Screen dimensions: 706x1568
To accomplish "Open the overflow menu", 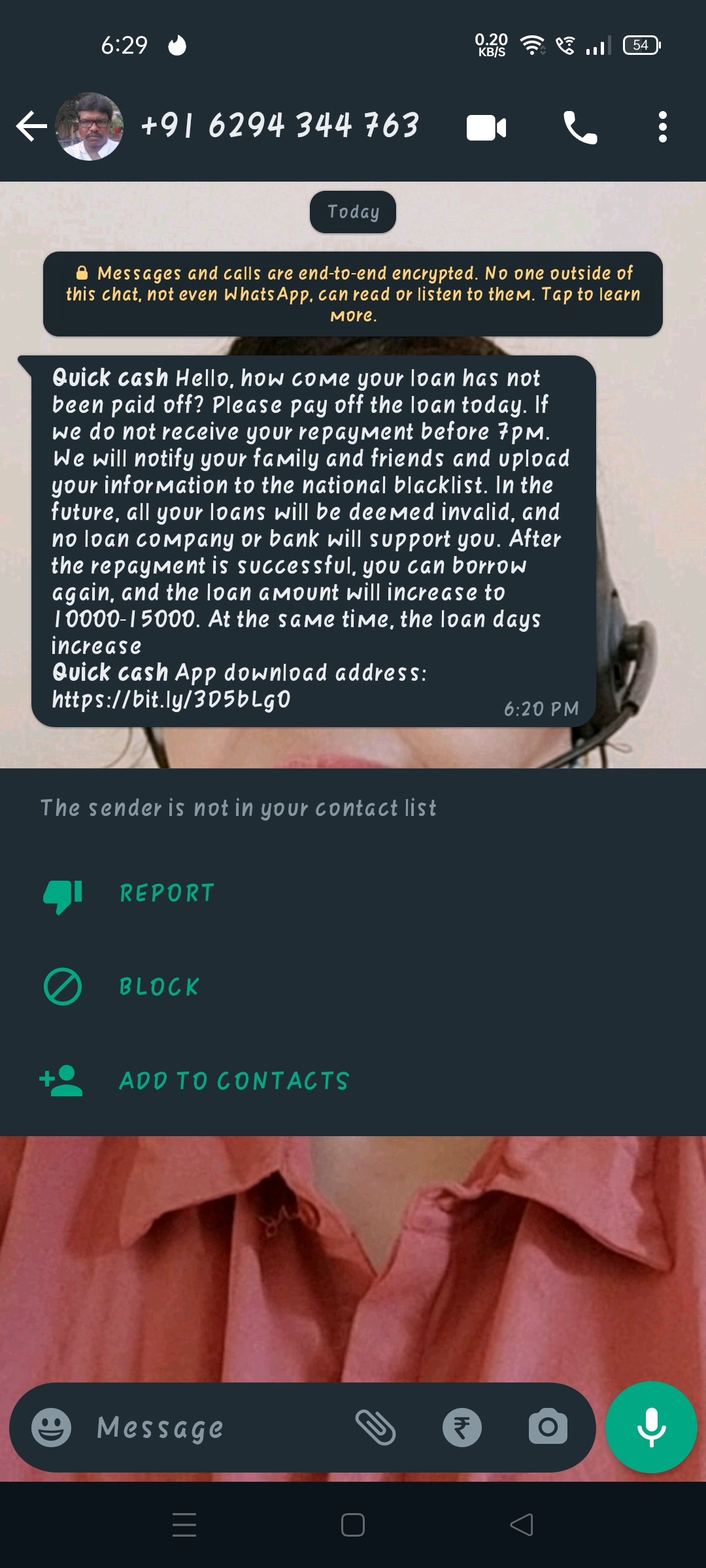I will coord(662,127).
